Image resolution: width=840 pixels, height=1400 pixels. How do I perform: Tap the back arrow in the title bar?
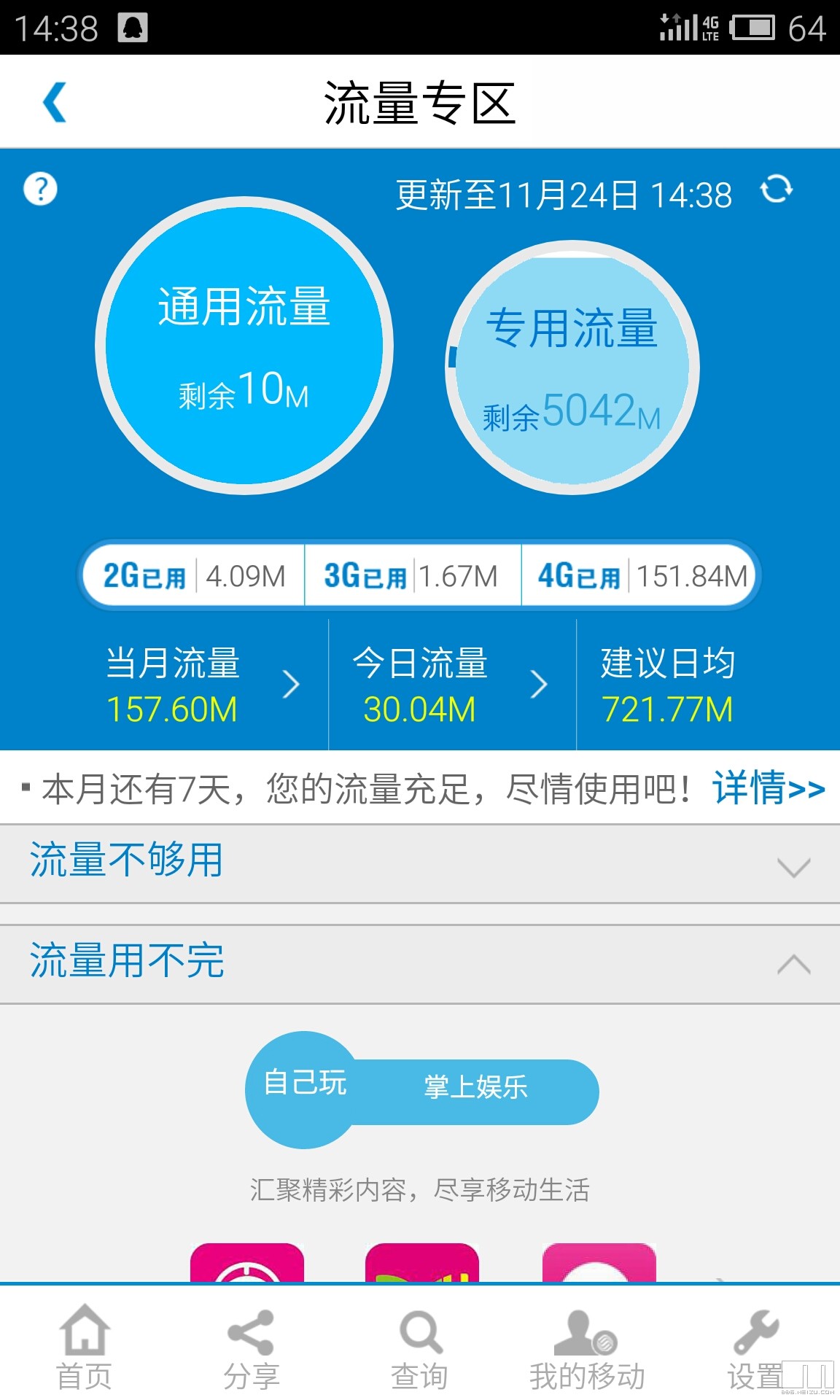pyautogui.click(x=51, y=101)
